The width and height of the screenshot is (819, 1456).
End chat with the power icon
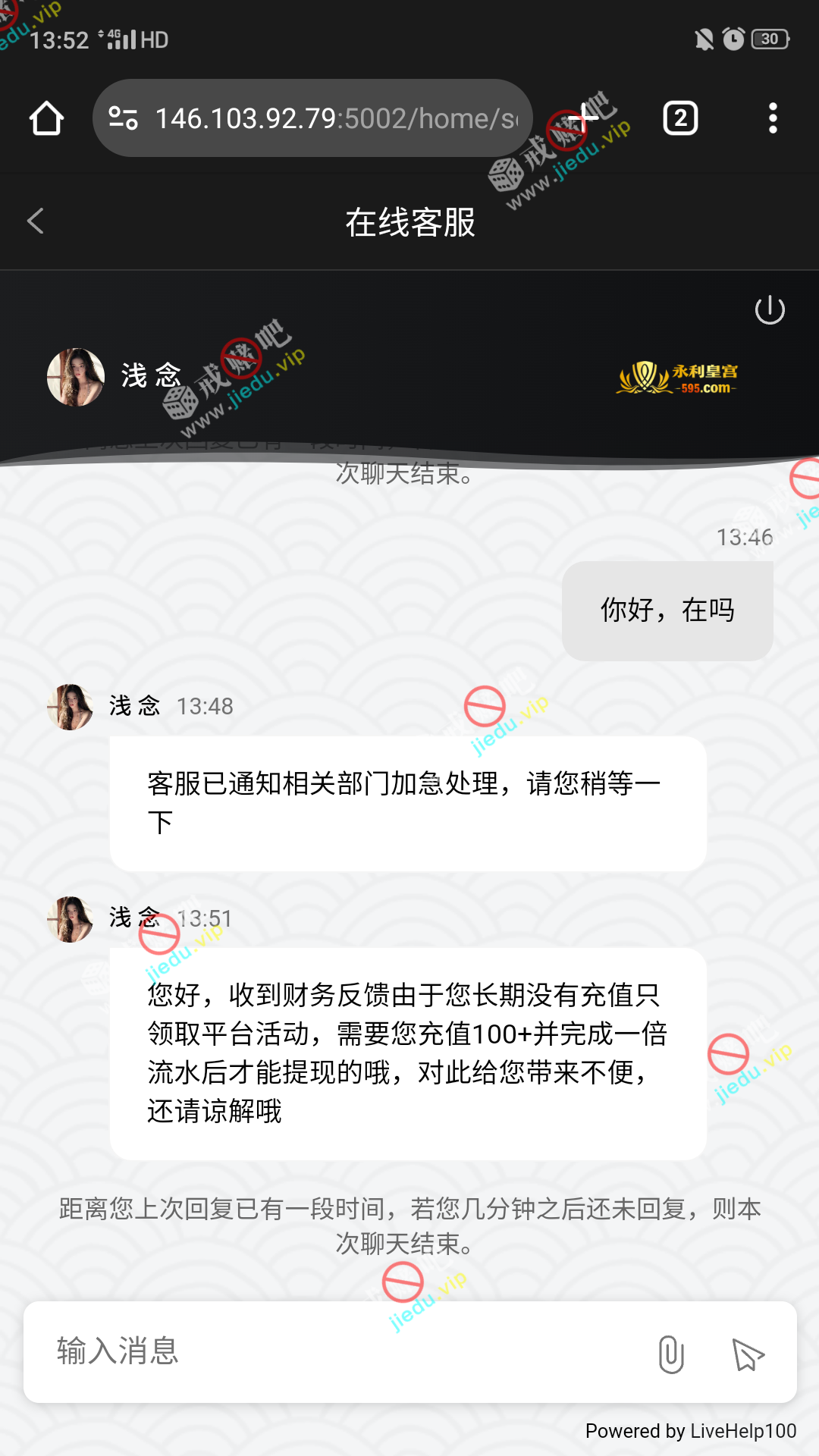[770, 309]
